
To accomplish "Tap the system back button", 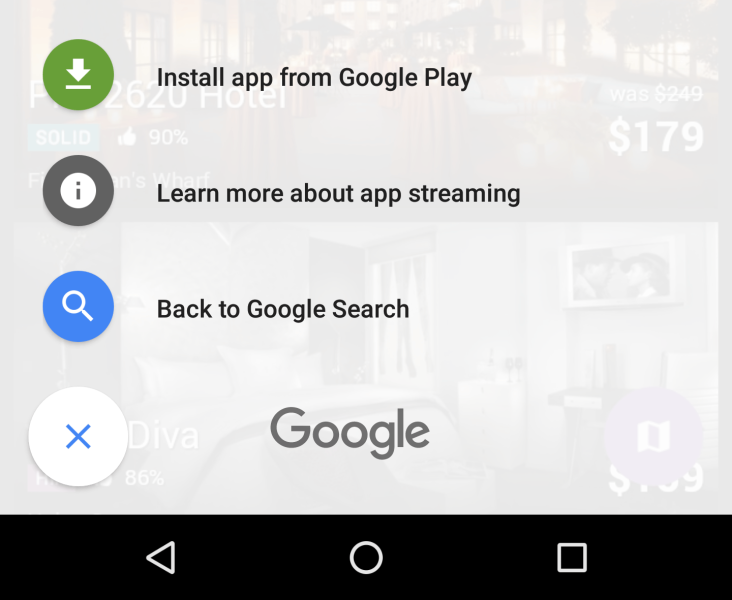I will coord(161,557).
